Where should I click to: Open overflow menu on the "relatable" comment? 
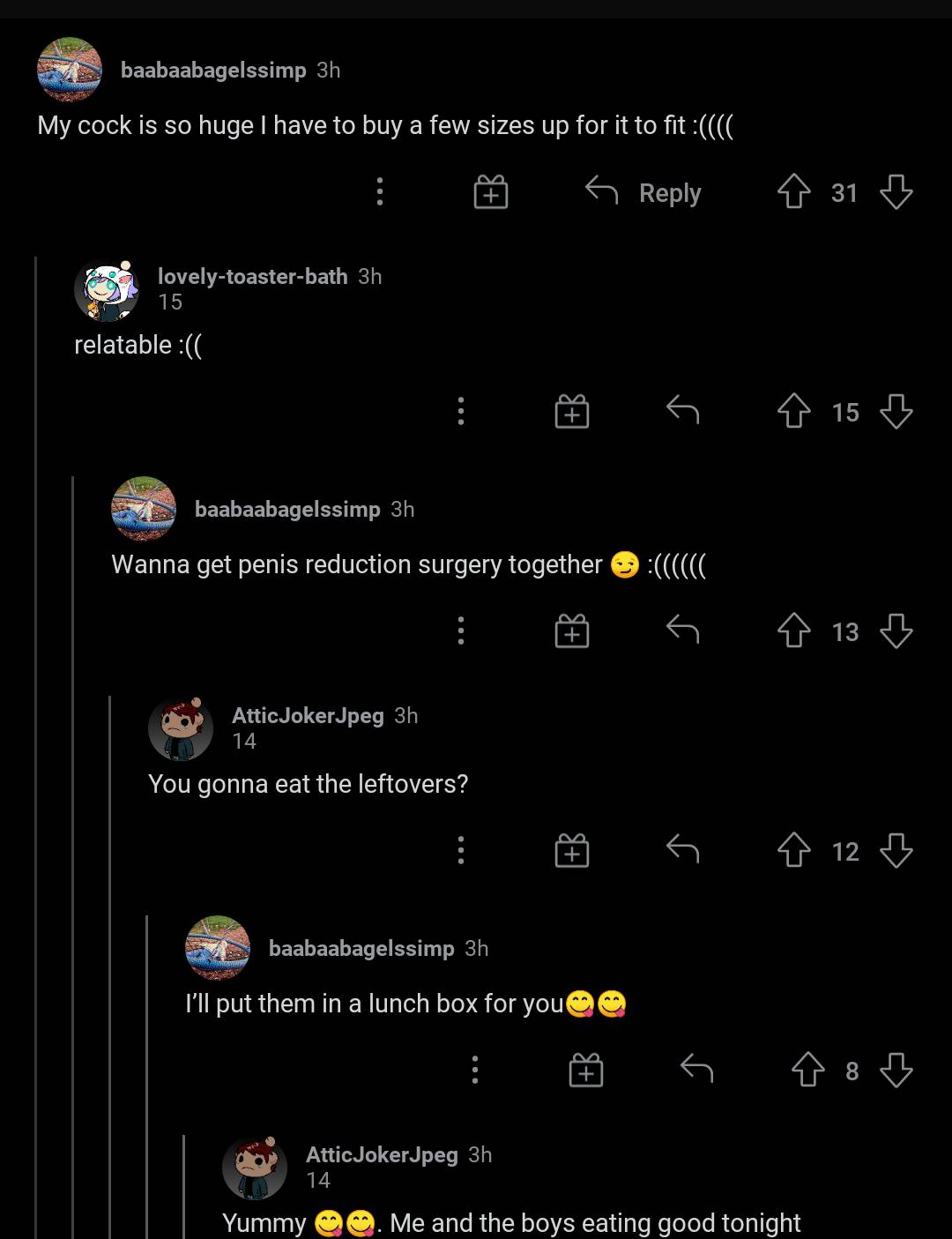(x=461, y=411)
